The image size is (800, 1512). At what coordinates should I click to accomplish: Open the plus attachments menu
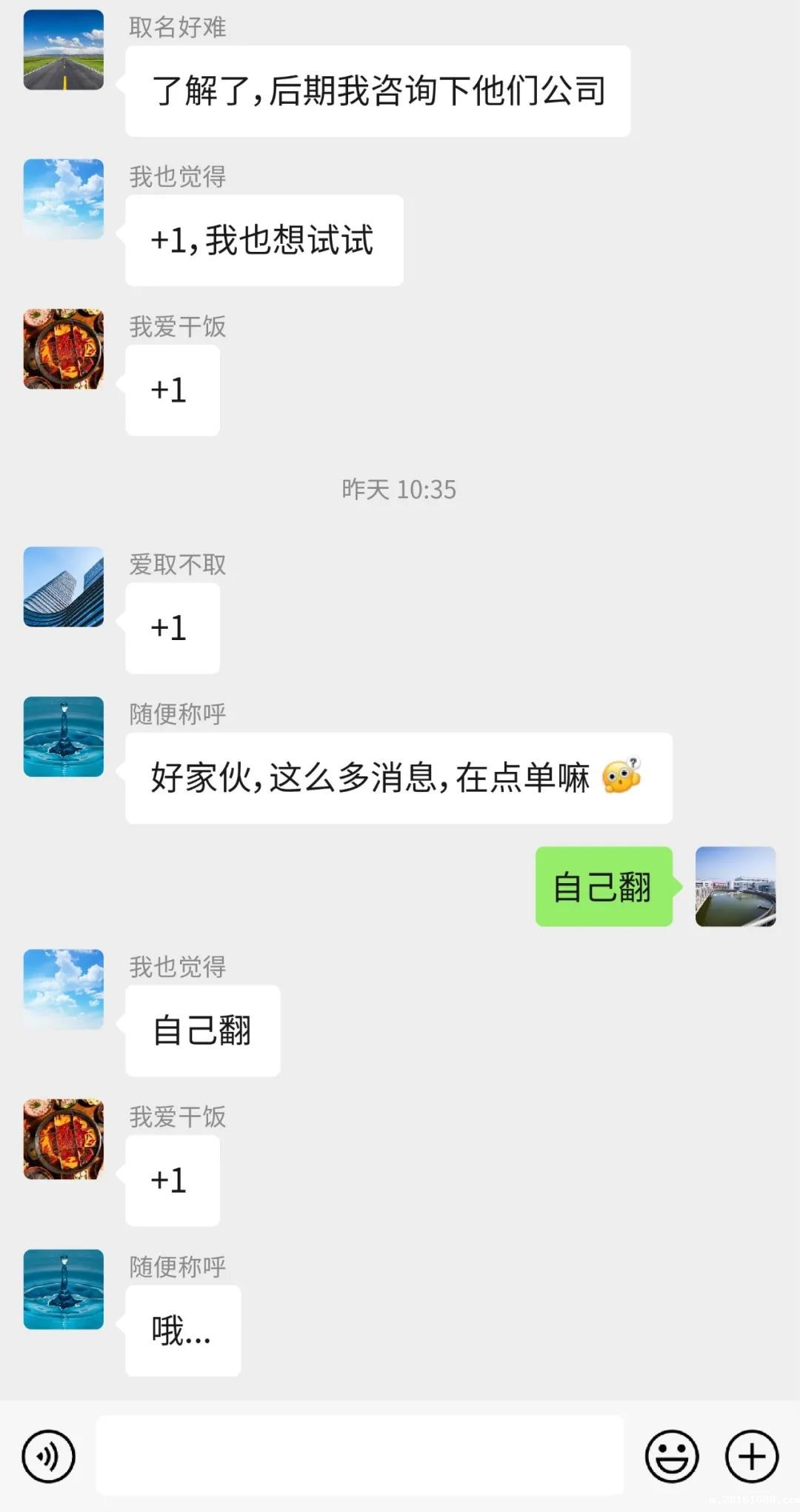(x=751, y=1456)
